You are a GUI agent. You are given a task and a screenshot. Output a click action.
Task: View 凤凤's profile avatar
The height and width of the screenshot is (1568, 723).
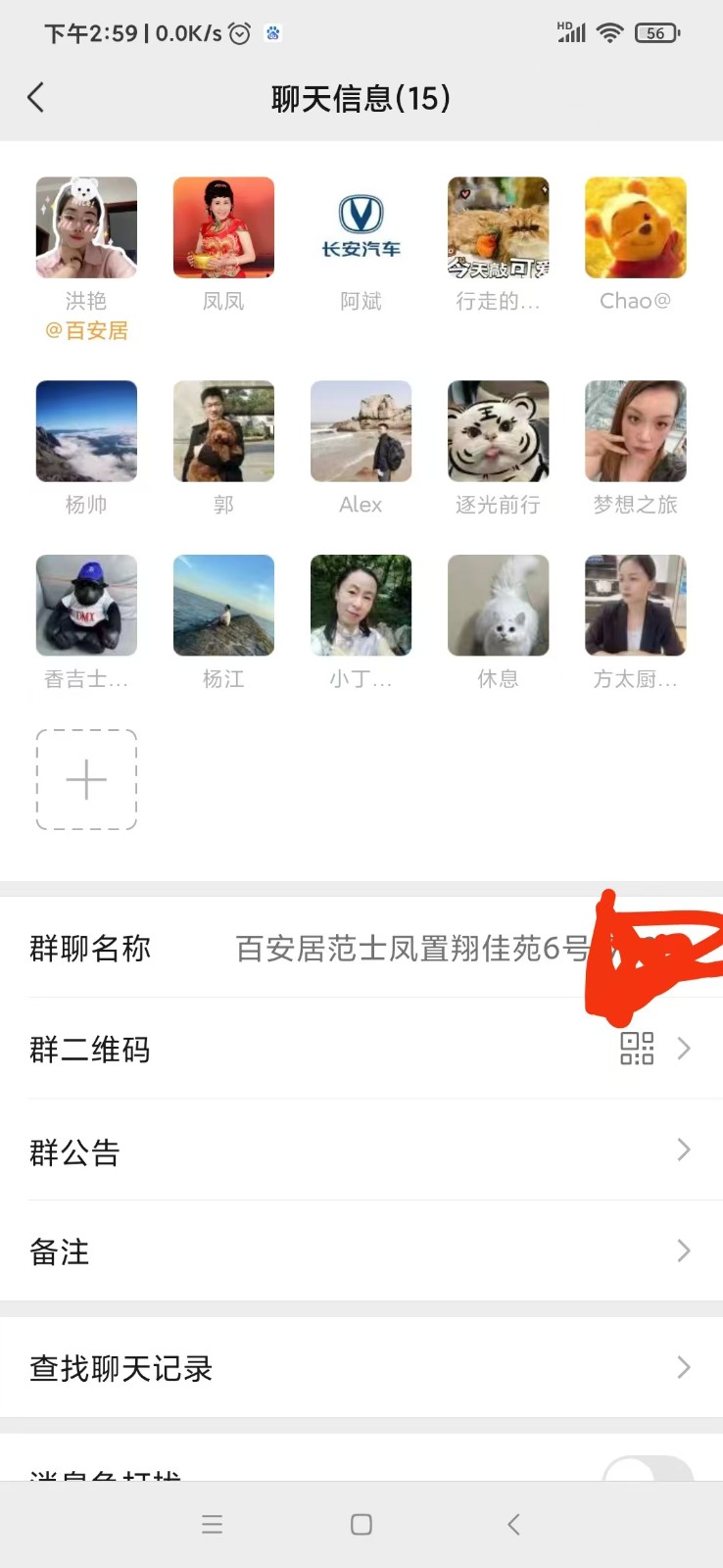coord(223,227)
